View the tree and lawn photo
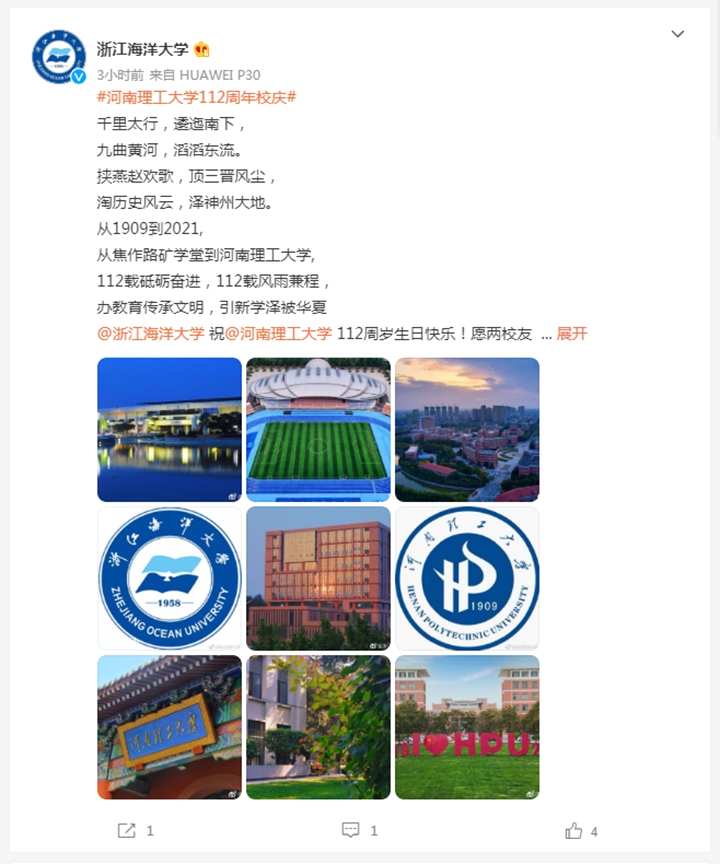This screenshot has width=720, height=864. tap(318, 727)
